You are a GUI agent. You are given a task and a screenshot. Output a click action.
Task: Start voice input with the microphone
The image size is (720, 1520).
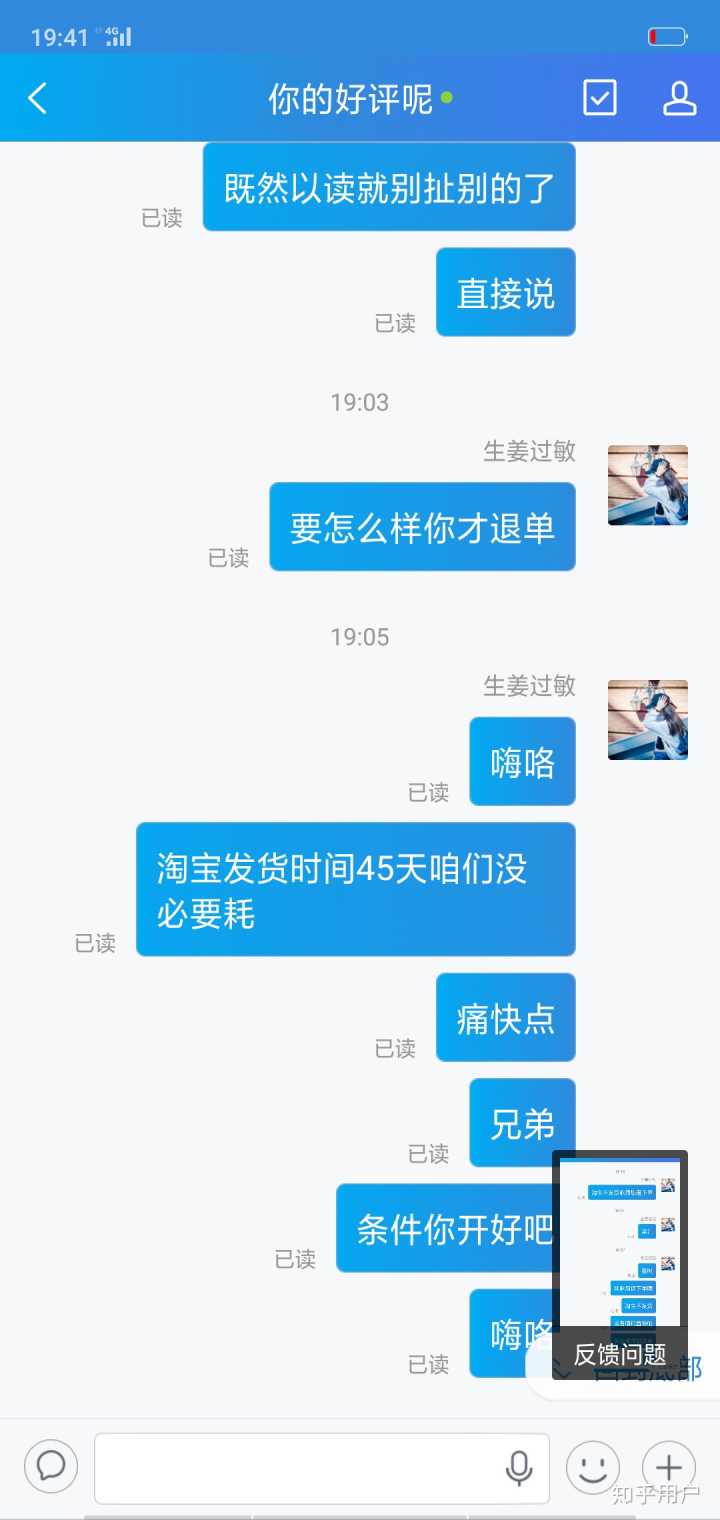tap(518, 1468)
